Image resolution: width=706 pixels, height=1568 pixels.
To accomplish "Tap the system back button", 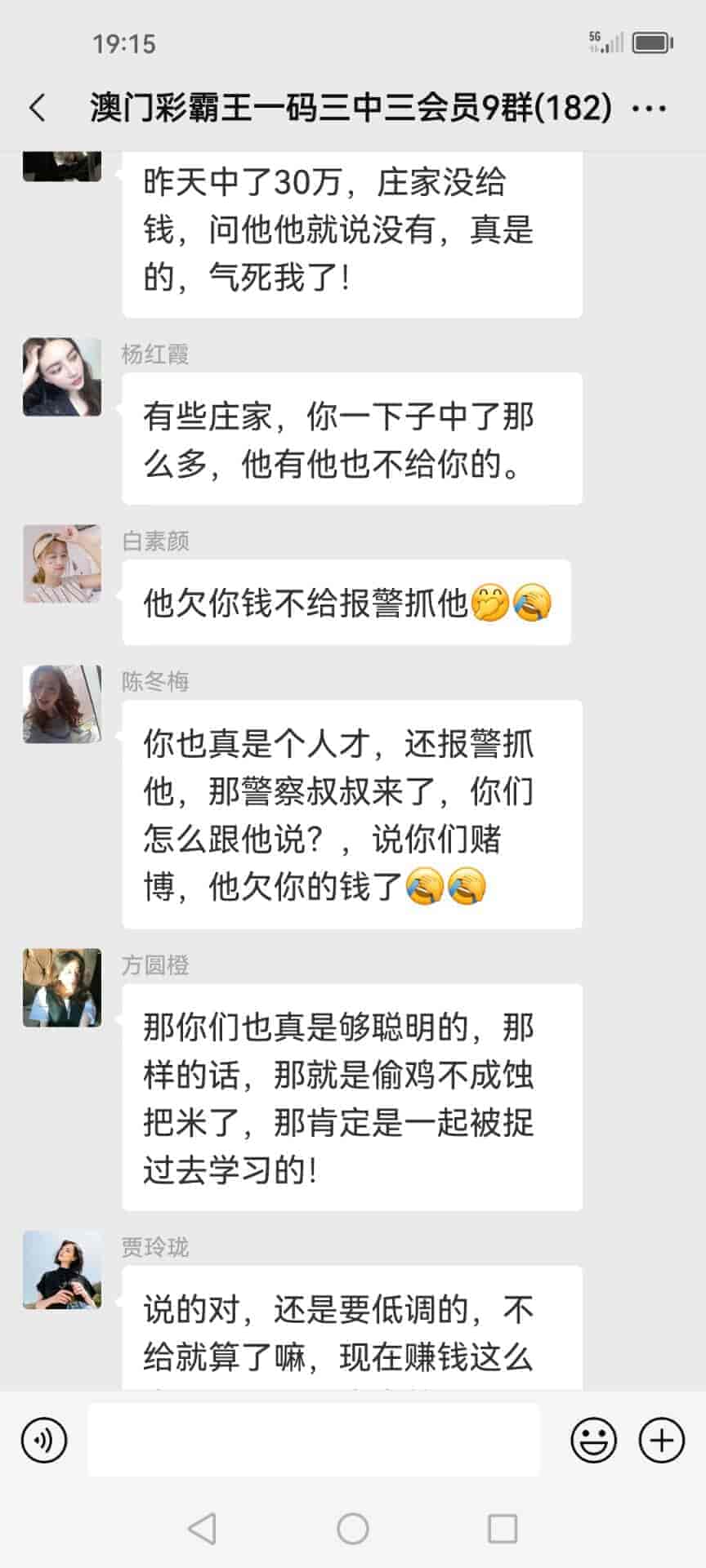I will [x=202, y=1528].
